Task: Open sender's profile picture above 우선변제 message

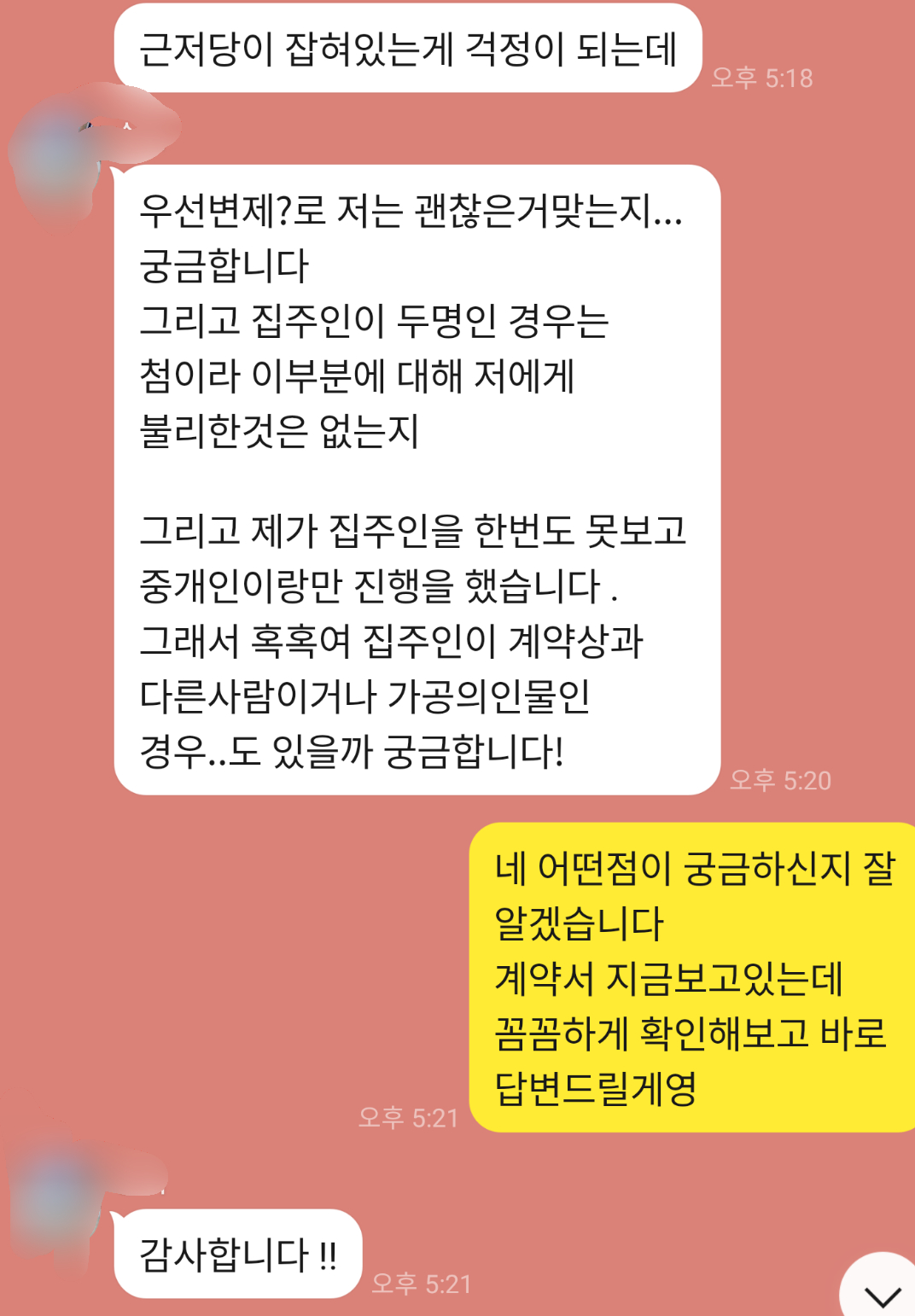Action: [58, 154]
